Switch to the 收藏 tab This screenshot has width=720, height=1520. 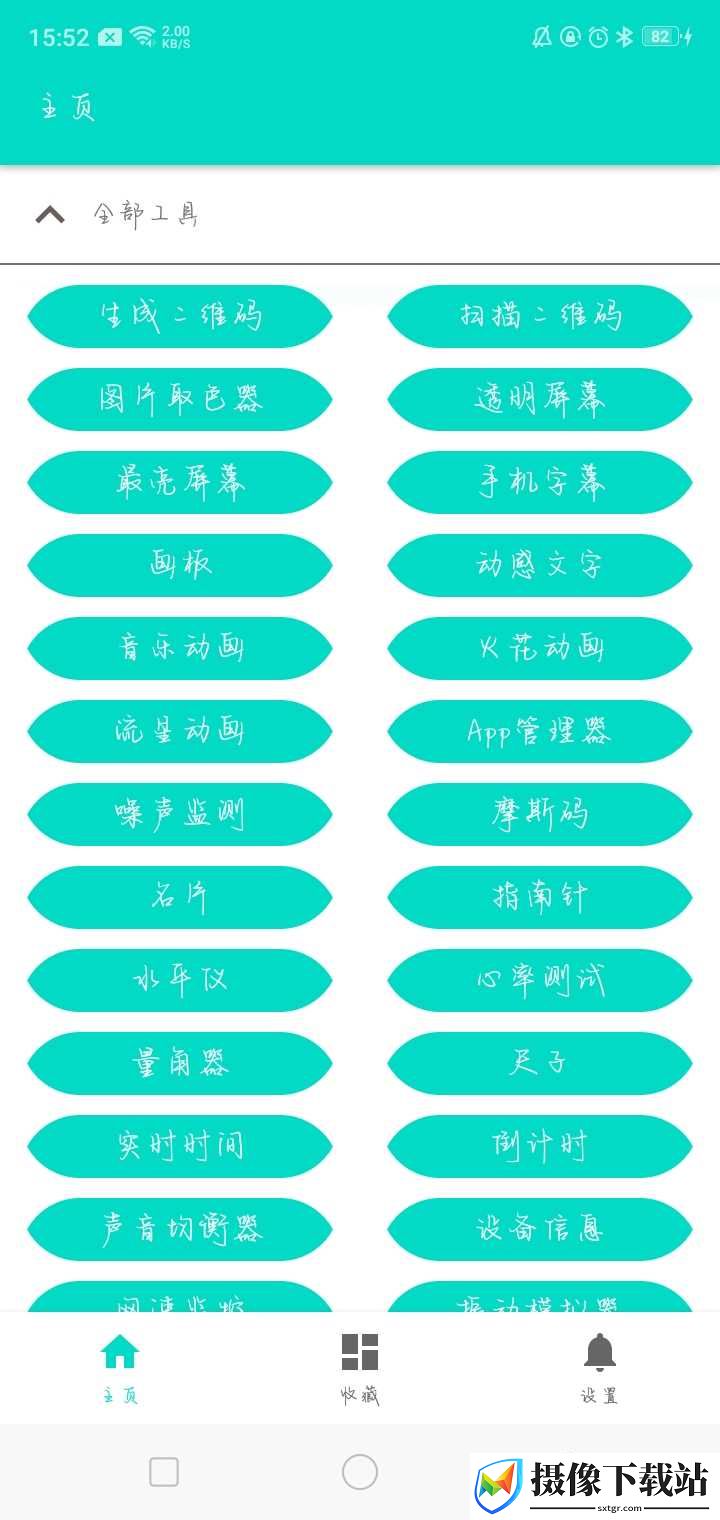tap(360, 1368)
